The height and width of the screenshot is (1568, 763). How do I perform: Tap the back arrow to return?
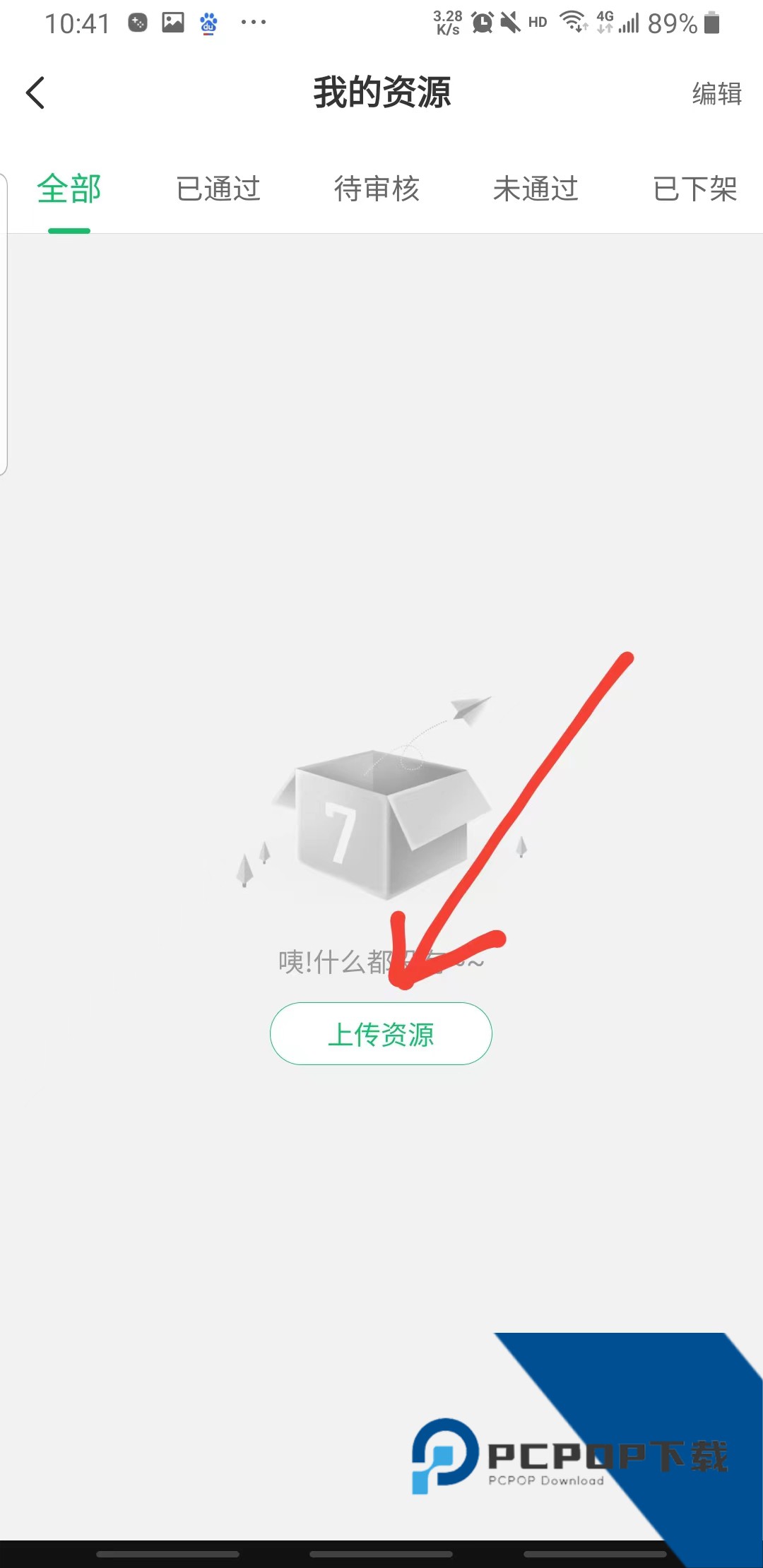tap(35, 93)
